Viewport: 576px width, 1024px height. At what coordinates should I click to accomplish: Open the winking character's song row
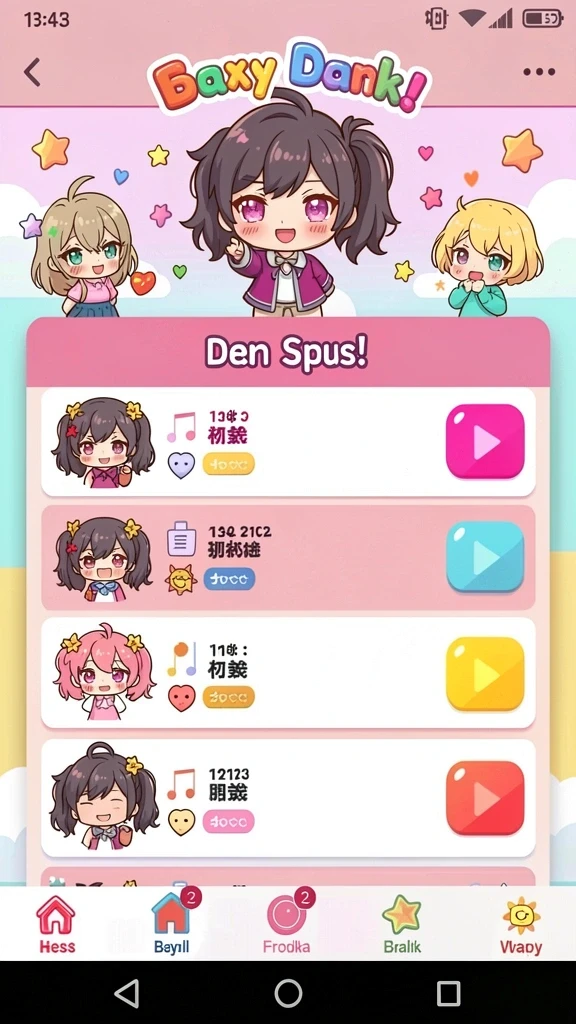point(288,797)
